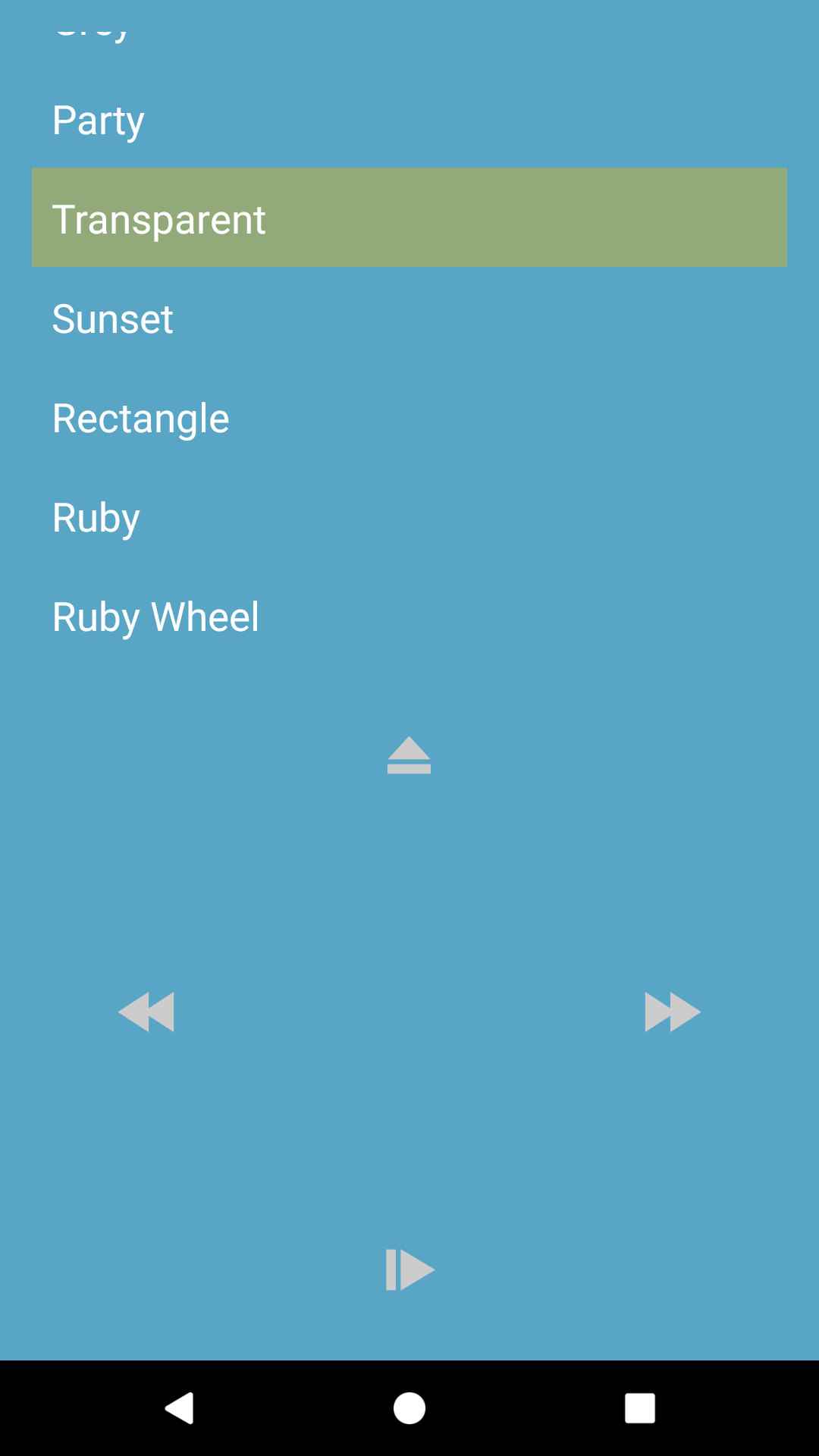Viewport: 819px width, 1456px height.
Task: Tap the rewind button
Action: pyautogui.click(x=146, y=1012)
